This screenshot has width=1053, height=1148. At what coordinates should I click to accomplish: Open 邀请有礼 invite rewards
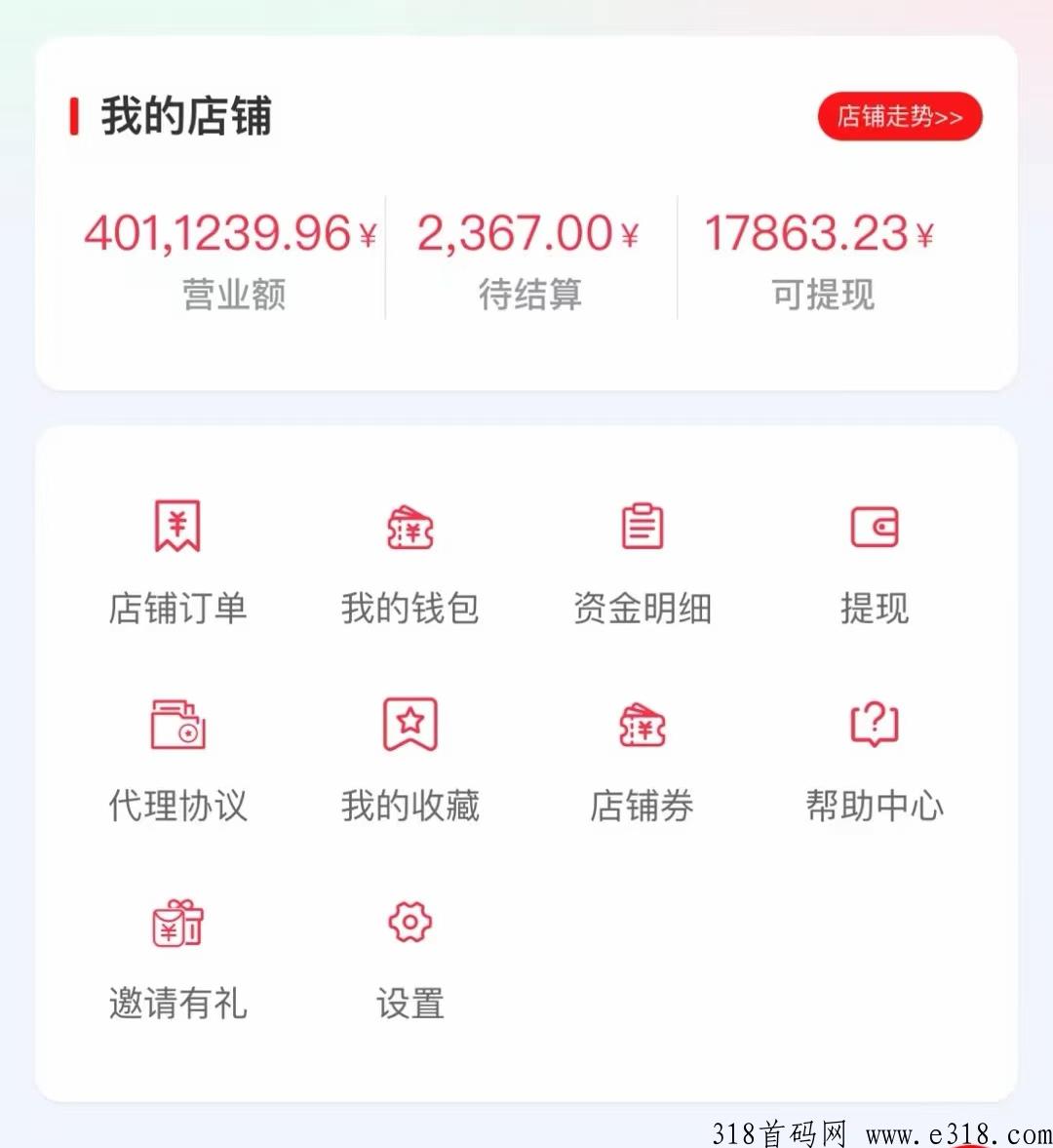[177, 958]
